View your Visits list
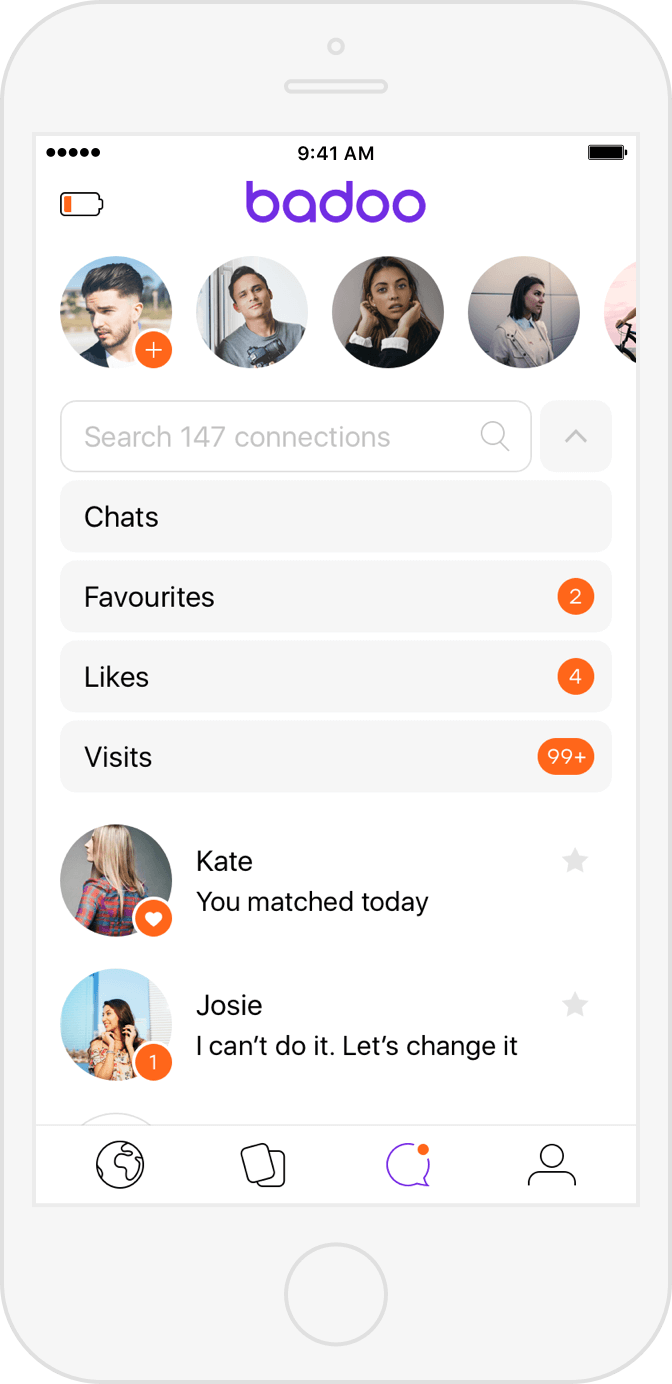Viewport: 672px width, 1384px height. [335, 757]
